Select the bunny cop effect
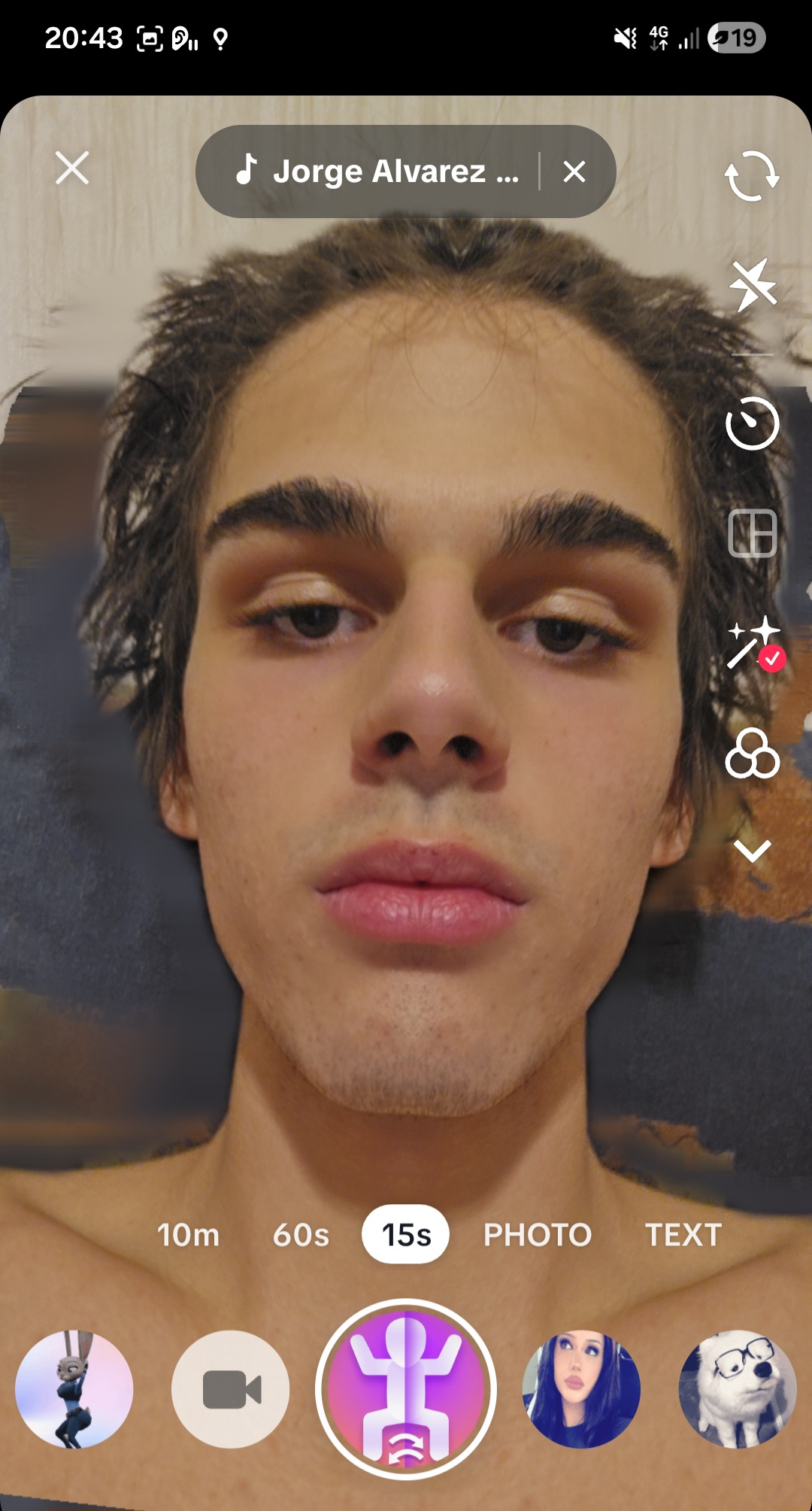The image size is (812, 1511). coord(74,1389)
